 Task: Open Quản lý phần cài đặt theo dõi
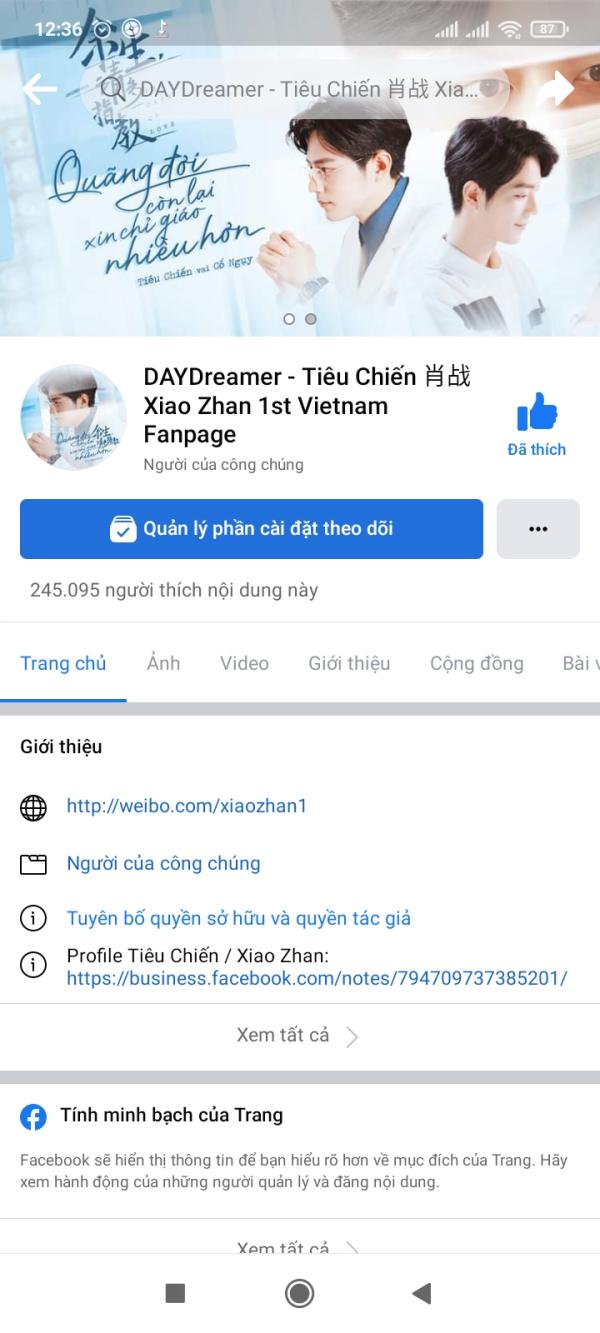coord(251,528)
